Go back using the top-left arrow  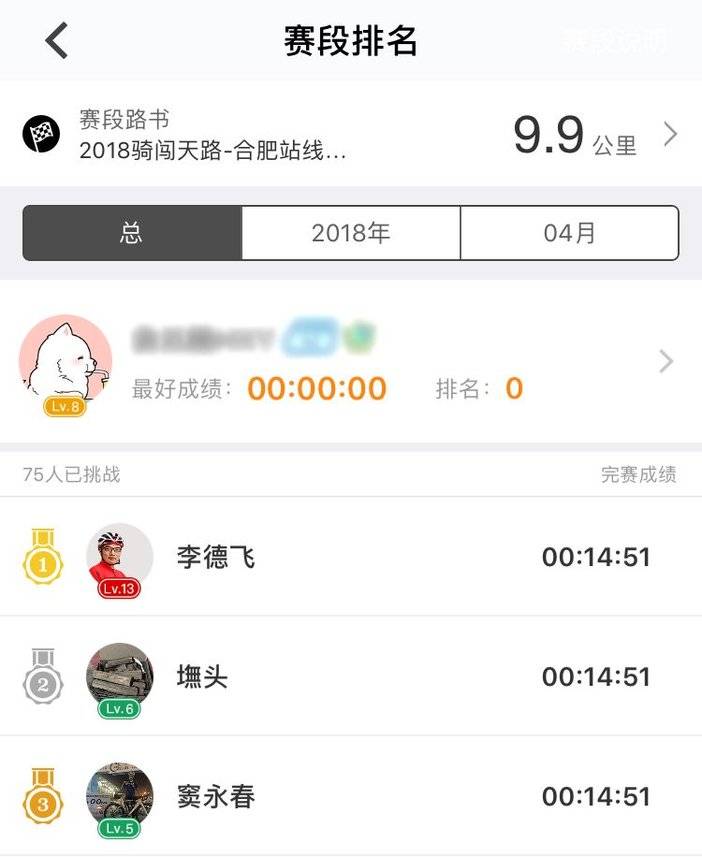point(57,41)
